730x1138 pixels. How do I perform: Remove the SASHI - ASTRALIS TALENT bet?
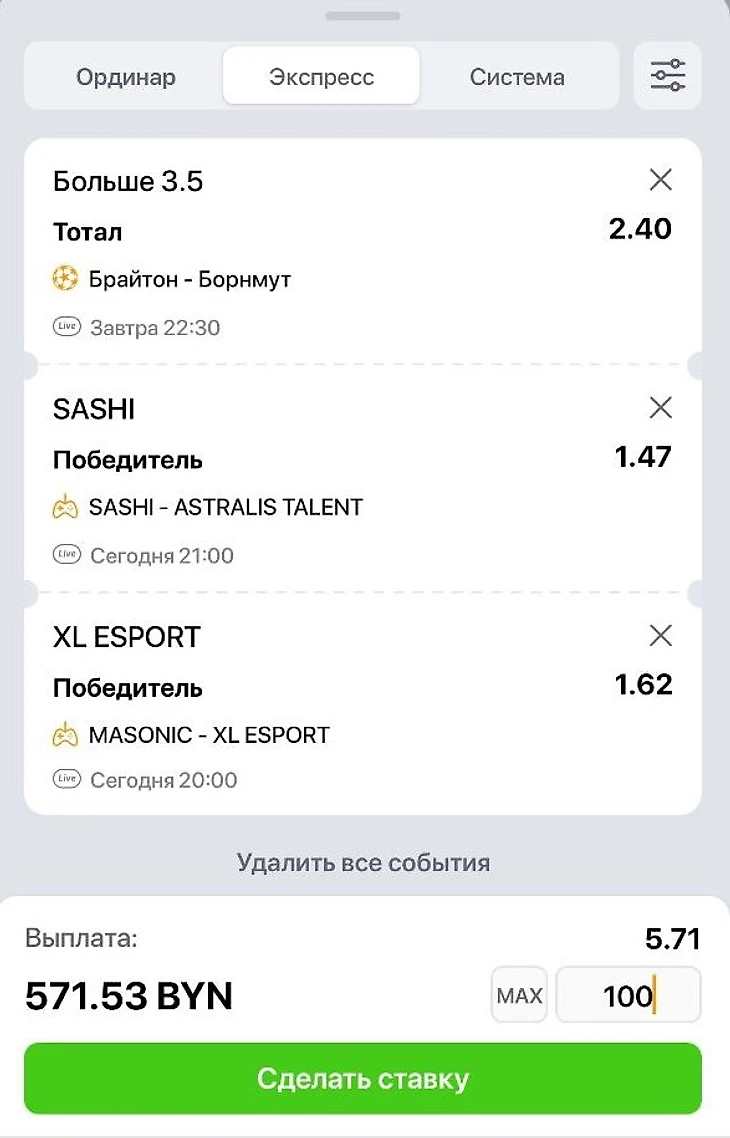tap(660, 408)
